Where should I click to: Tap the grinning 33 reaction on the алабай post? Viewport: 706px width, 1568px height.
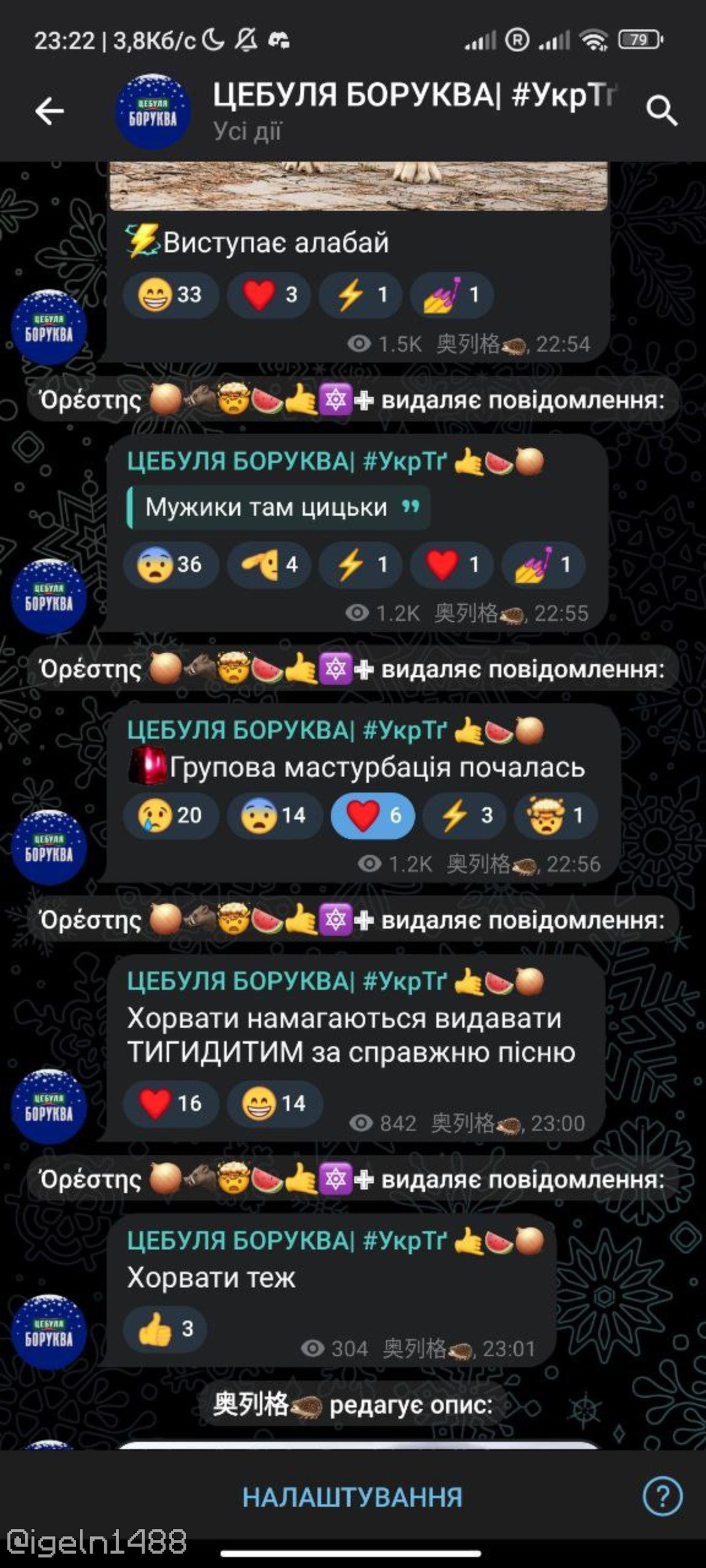click(170, 295)
